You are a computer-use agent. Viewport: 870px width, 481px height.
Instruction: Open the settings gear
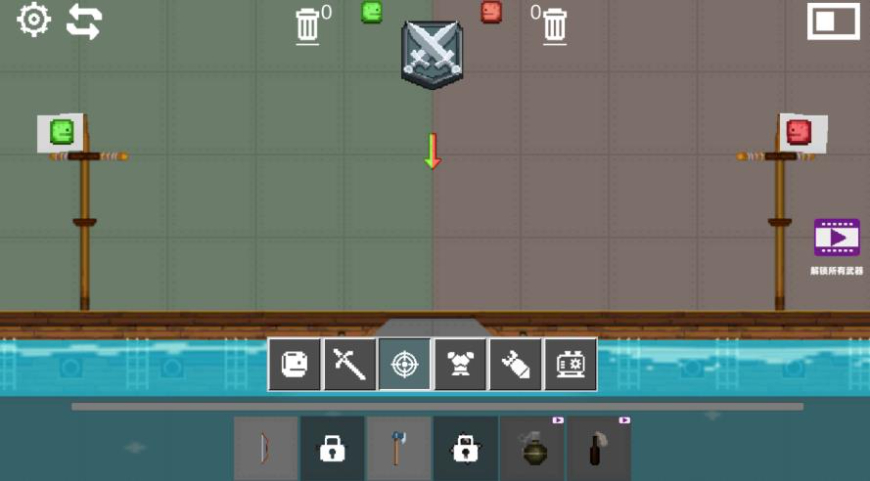(x=34, y=21)
